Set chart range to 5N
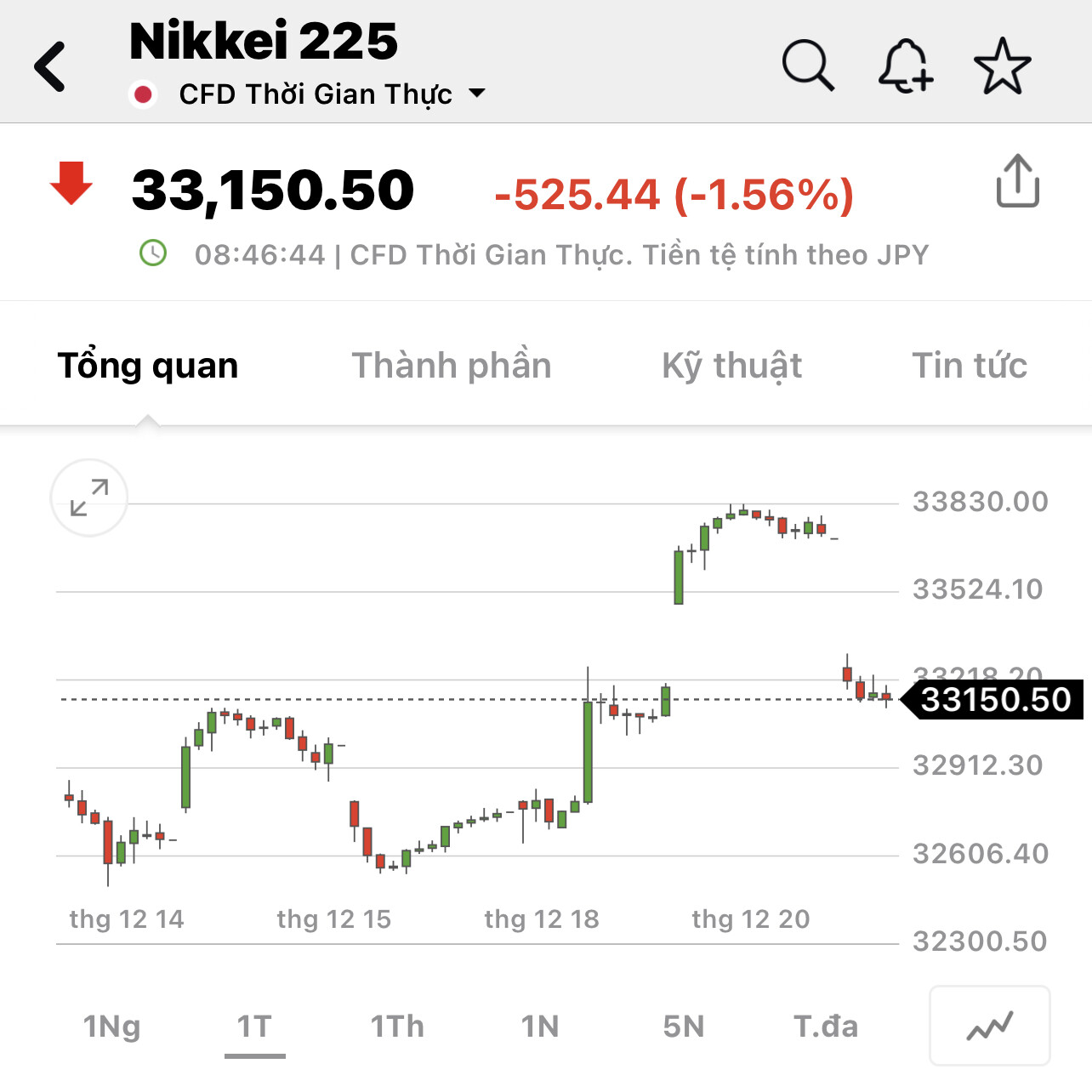The image size is (1092, 1092). (684, 1027)
